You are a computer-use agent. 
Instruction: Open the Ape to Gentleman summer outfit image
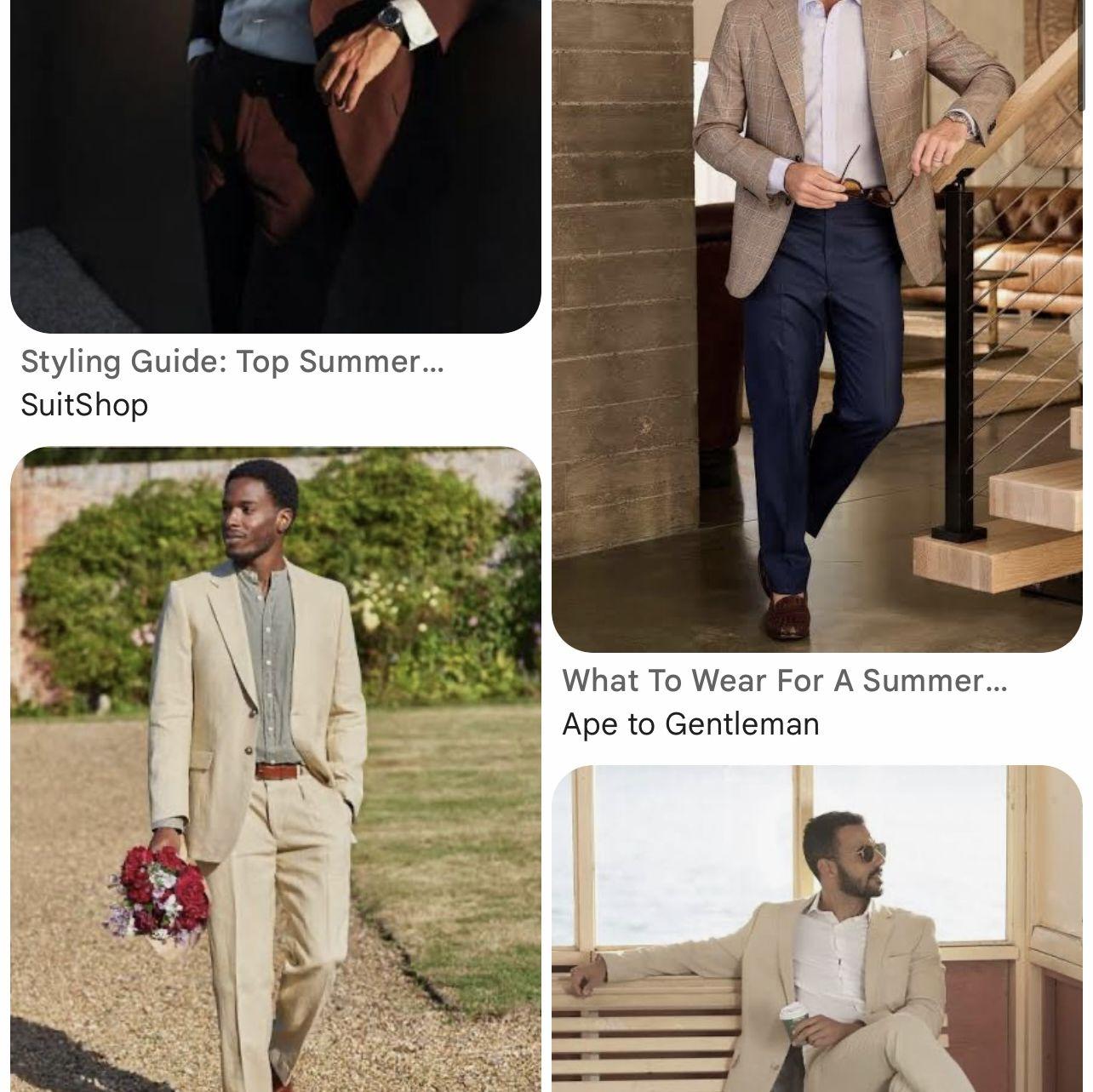pos(816,323)
